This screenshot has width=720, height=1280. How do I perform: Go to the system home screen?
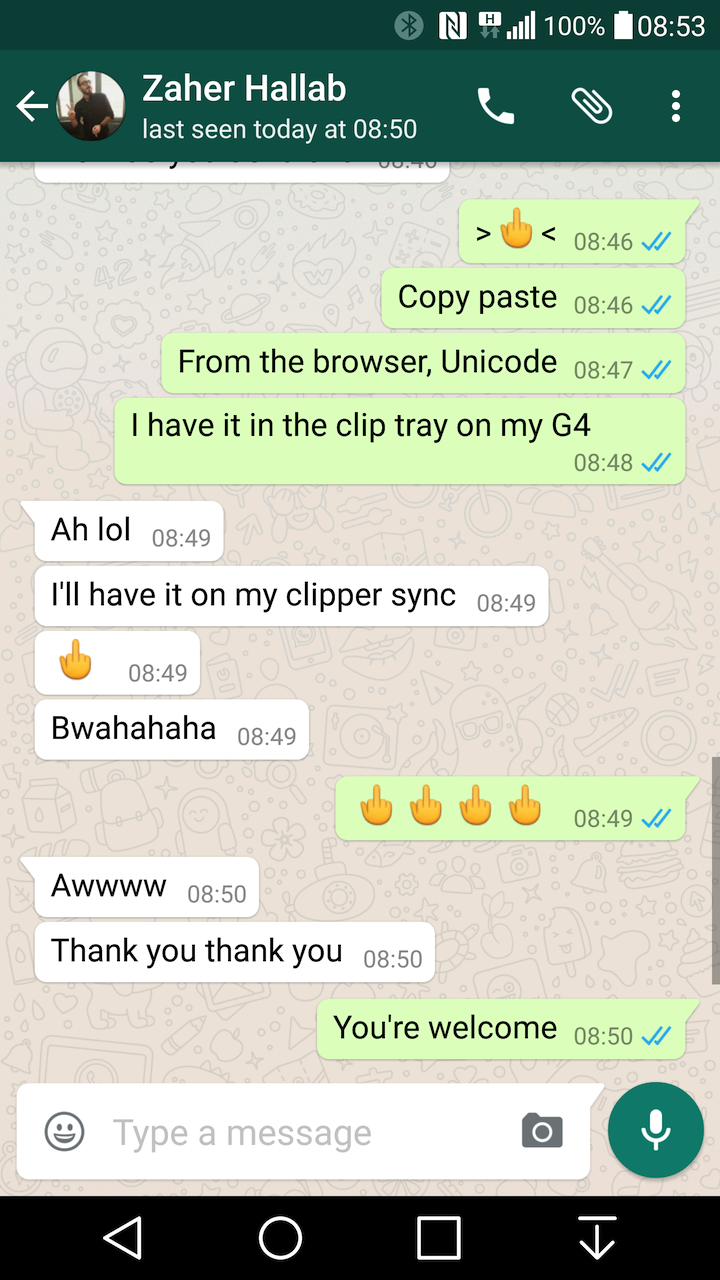[x=280, y=1238]
